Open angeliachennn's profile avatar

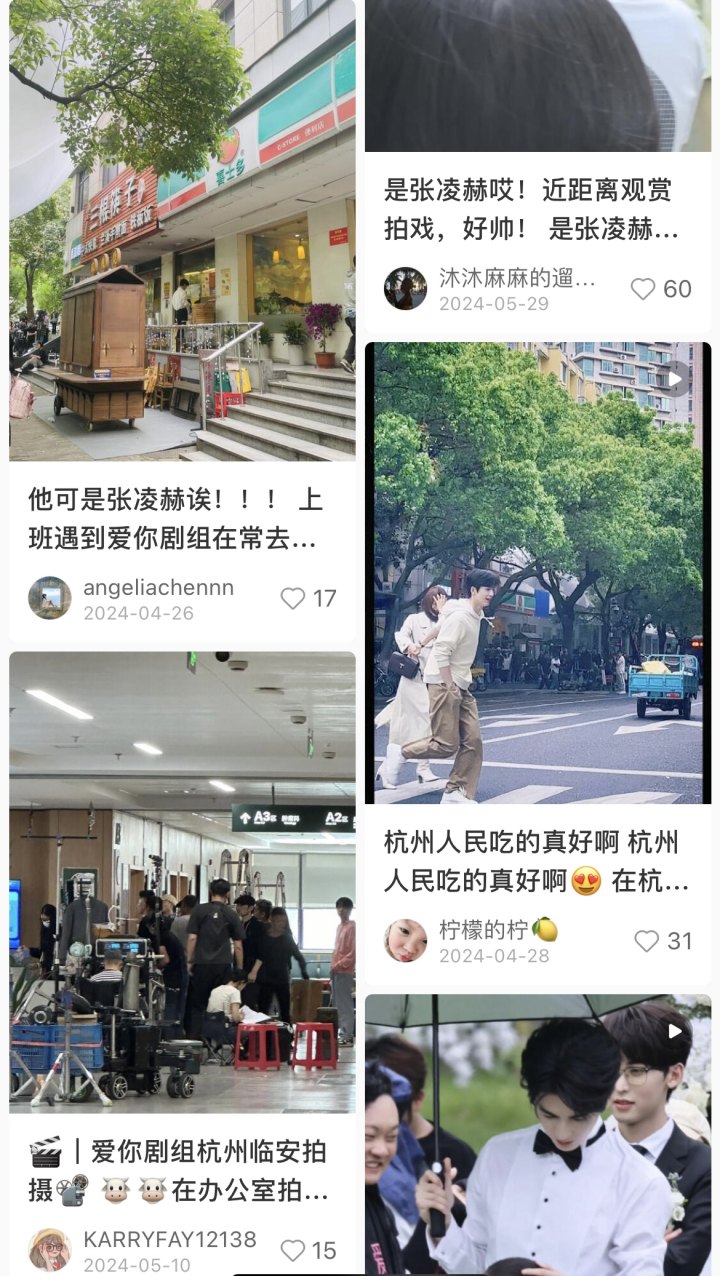click(49, 598)
